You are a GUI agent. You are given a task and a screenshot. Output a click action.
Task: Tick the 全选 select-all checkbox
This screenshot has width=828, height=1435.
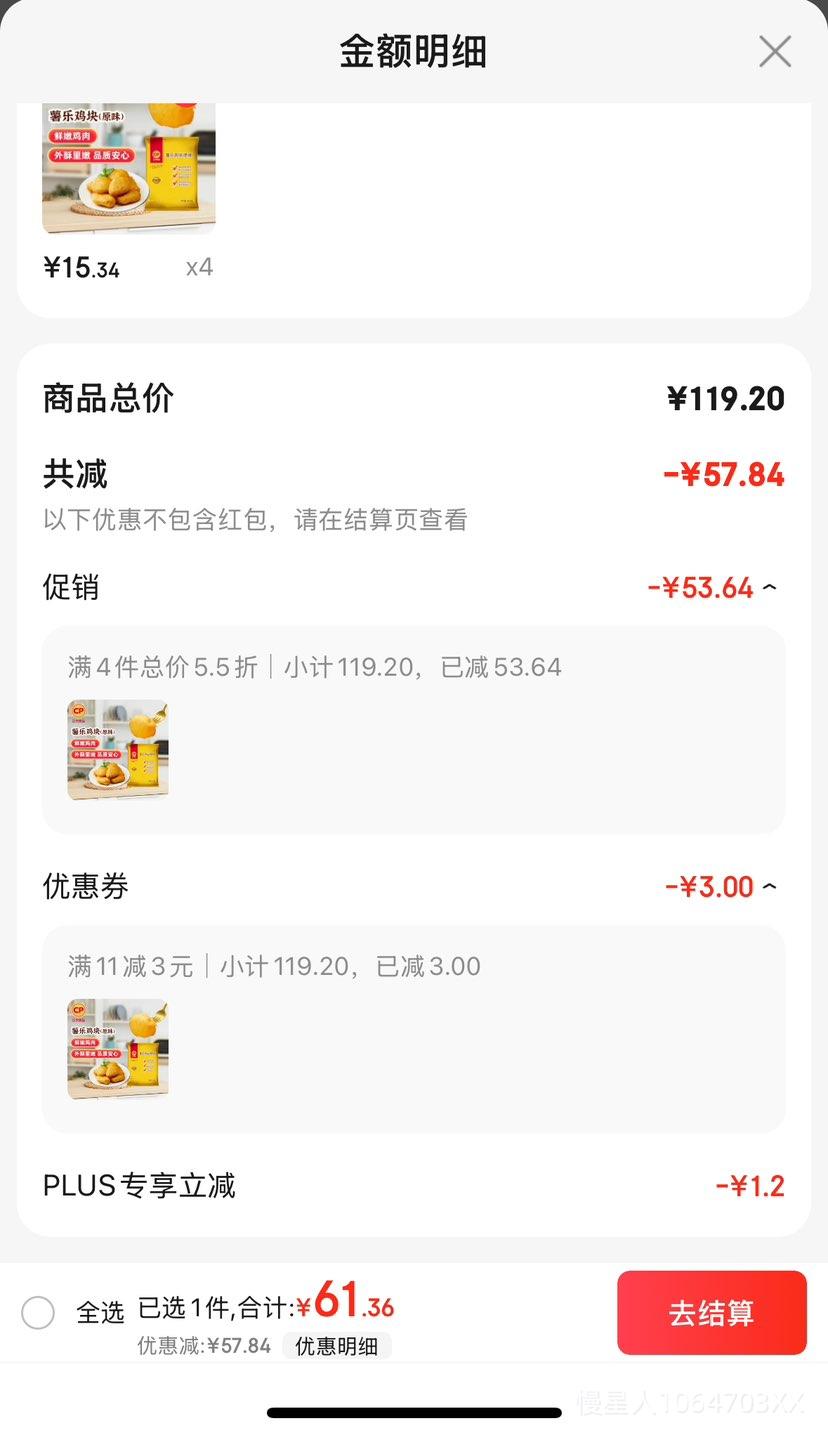[x=38, y=1313]
